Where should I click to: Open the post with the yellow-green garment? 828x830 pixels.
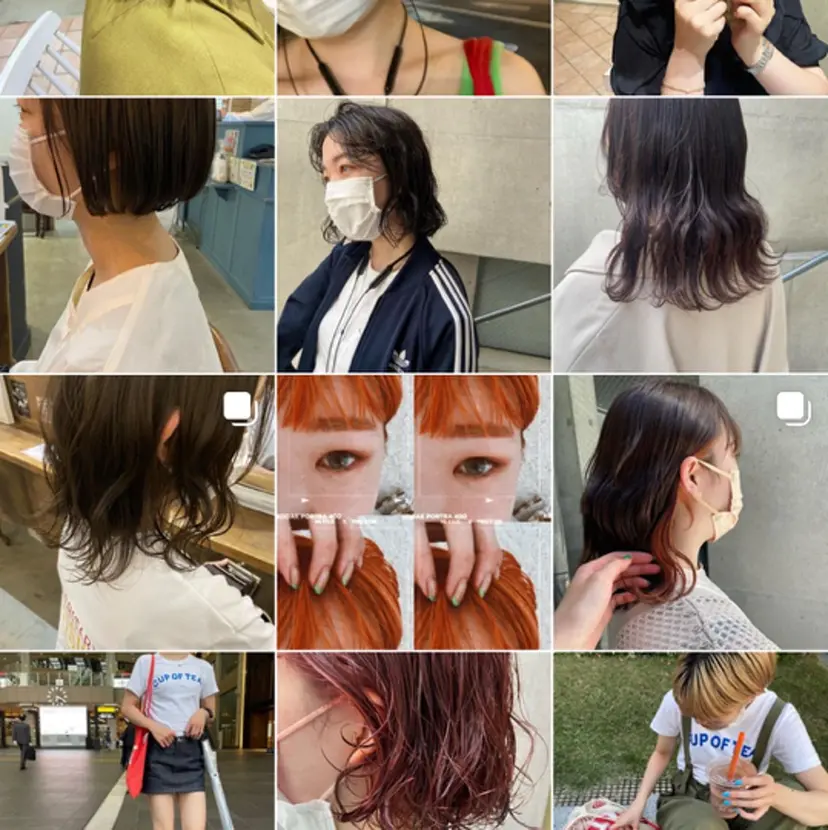point(137,46)
